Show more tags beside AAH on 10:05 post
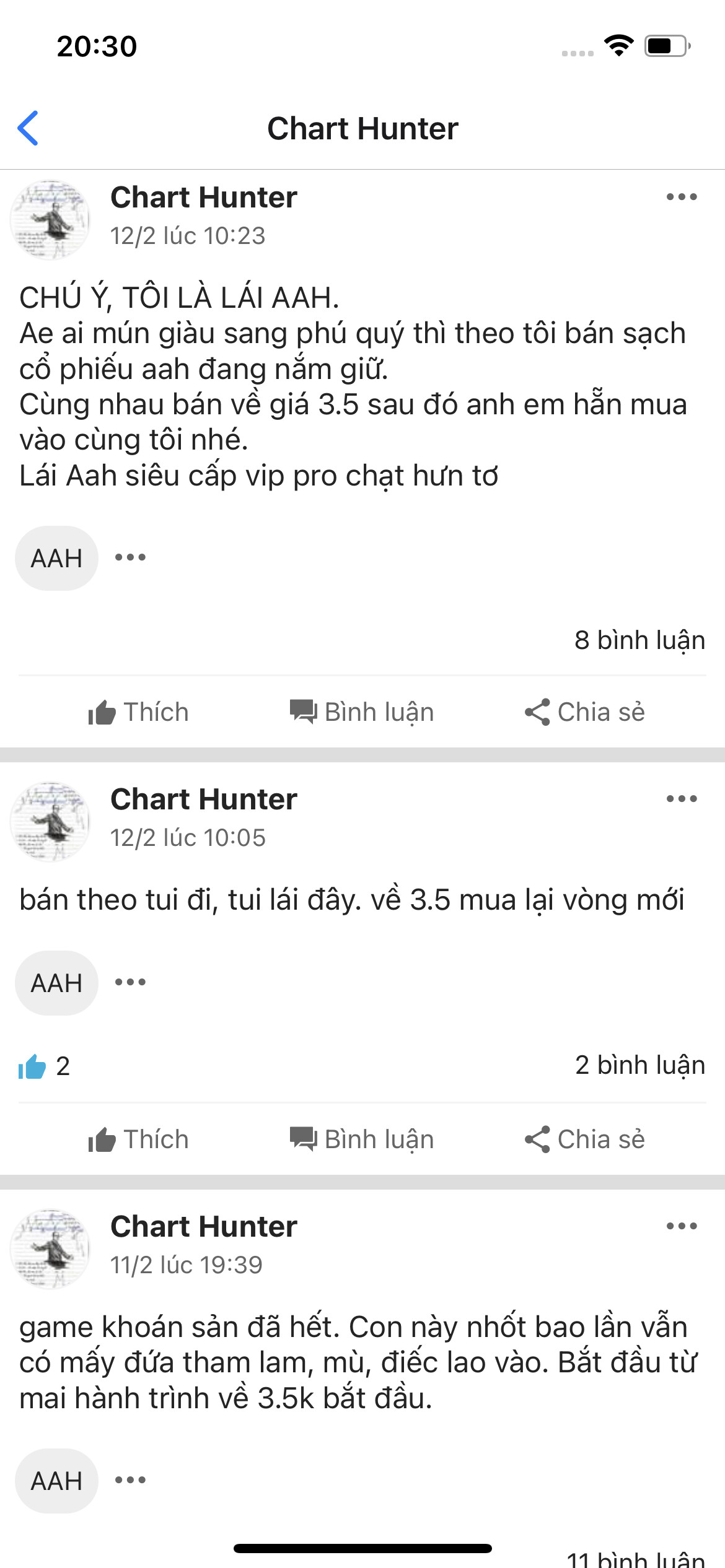This screenshot has height=1568, width=725. point(130,982)
